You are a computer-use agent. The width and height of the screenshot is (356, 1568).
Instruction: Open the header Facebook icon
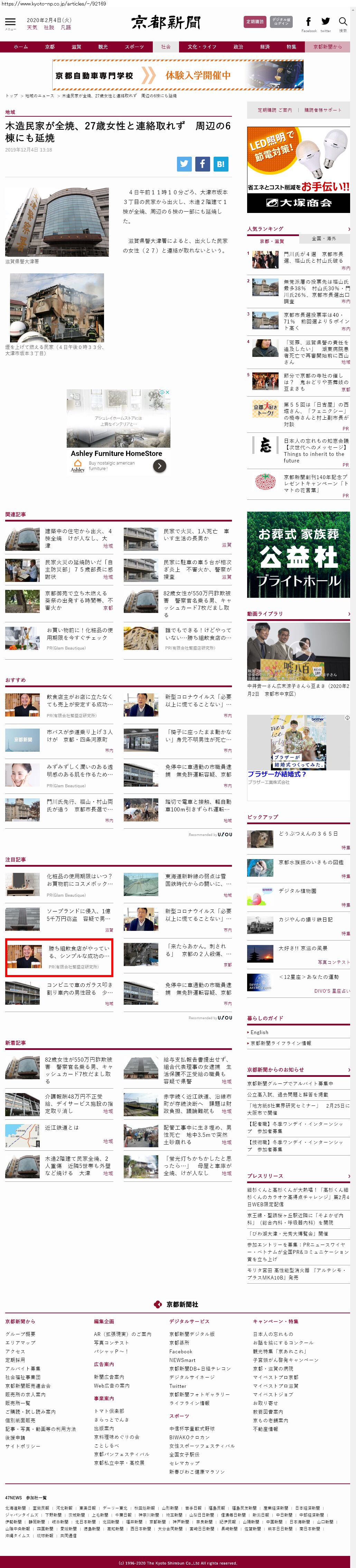tap(308, 22)
